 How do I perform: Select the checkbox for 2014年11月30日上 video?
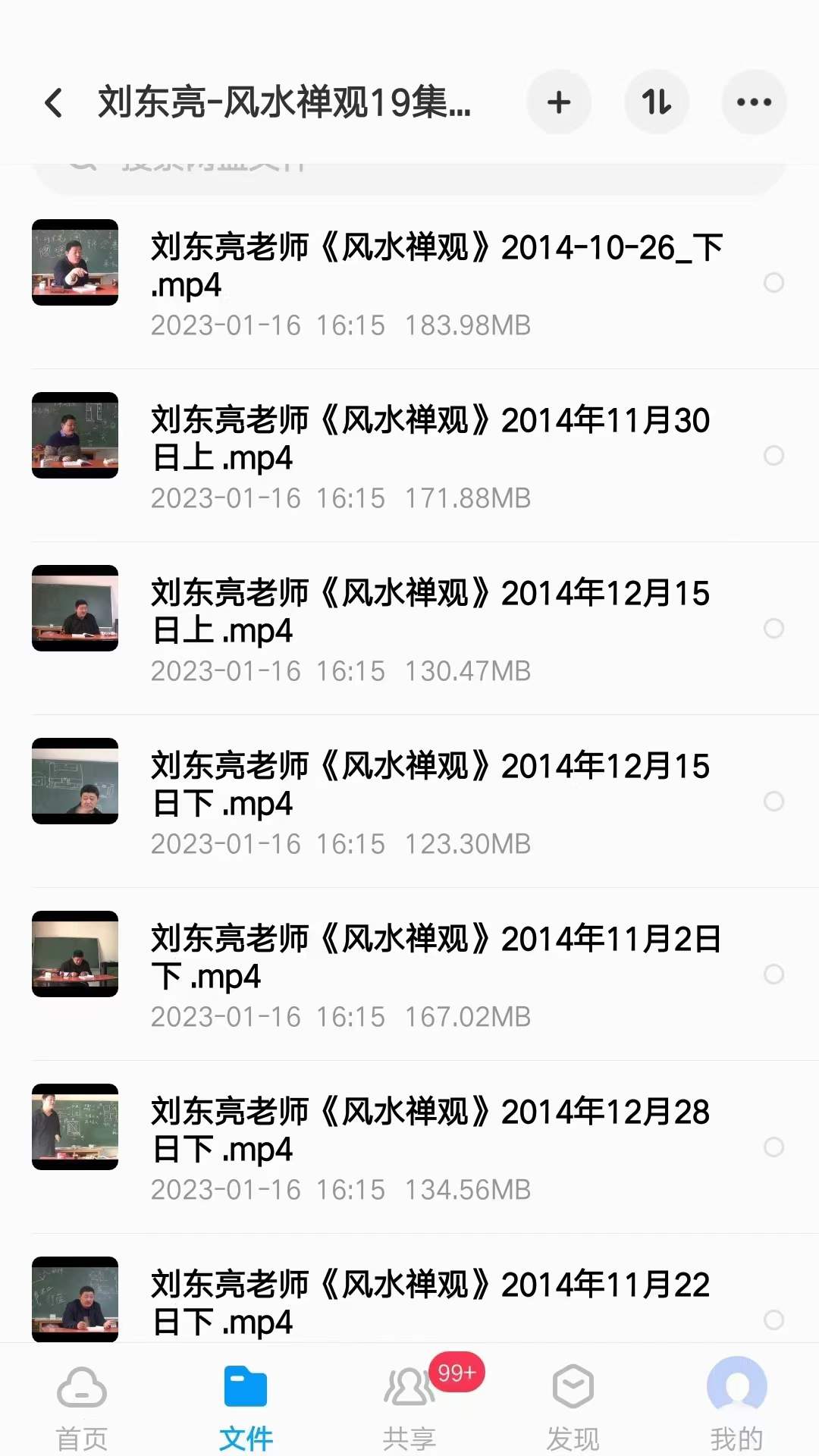click(x=774, y=457)
